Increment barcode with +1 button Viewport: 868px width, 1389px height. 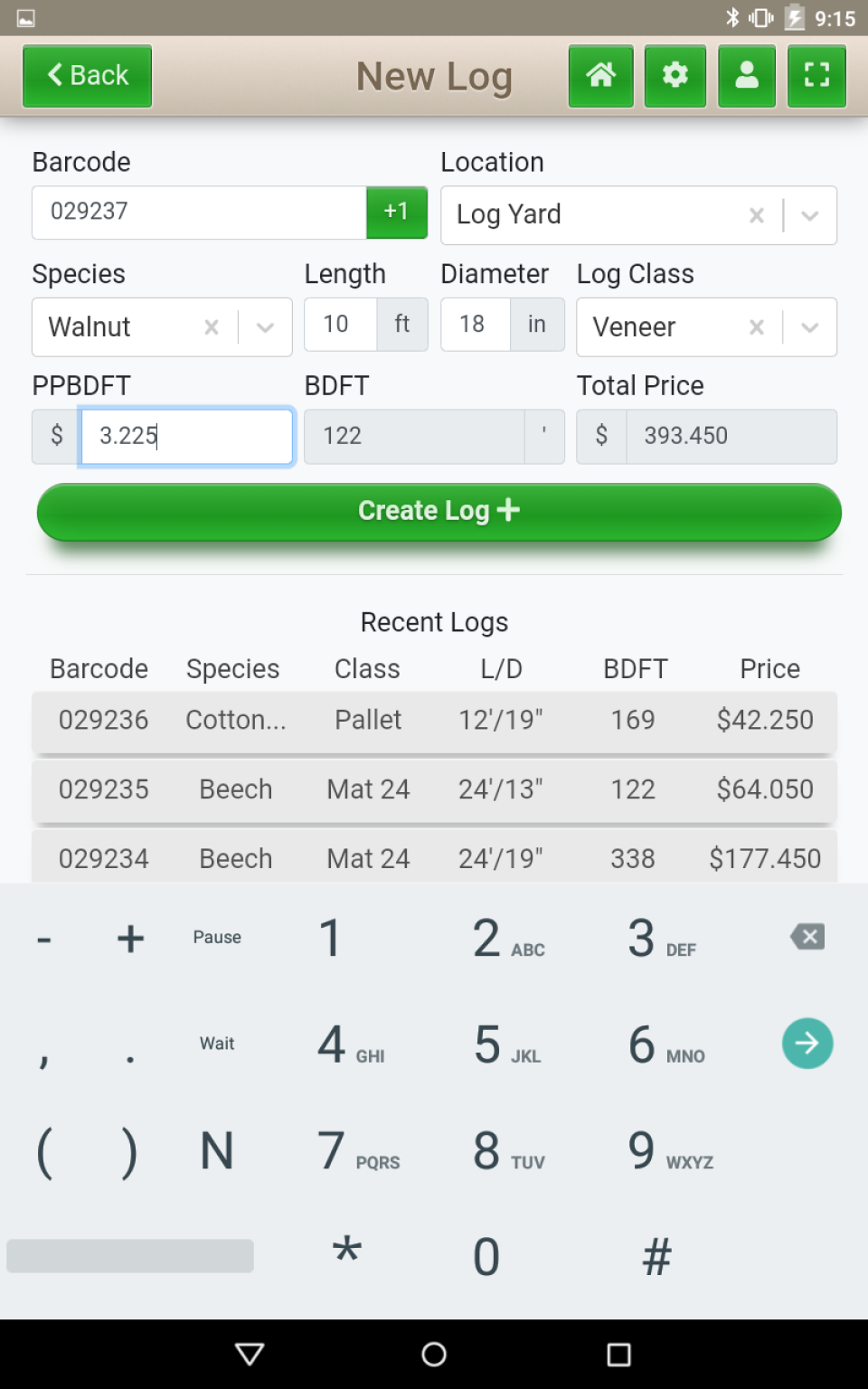pos(397,213)
